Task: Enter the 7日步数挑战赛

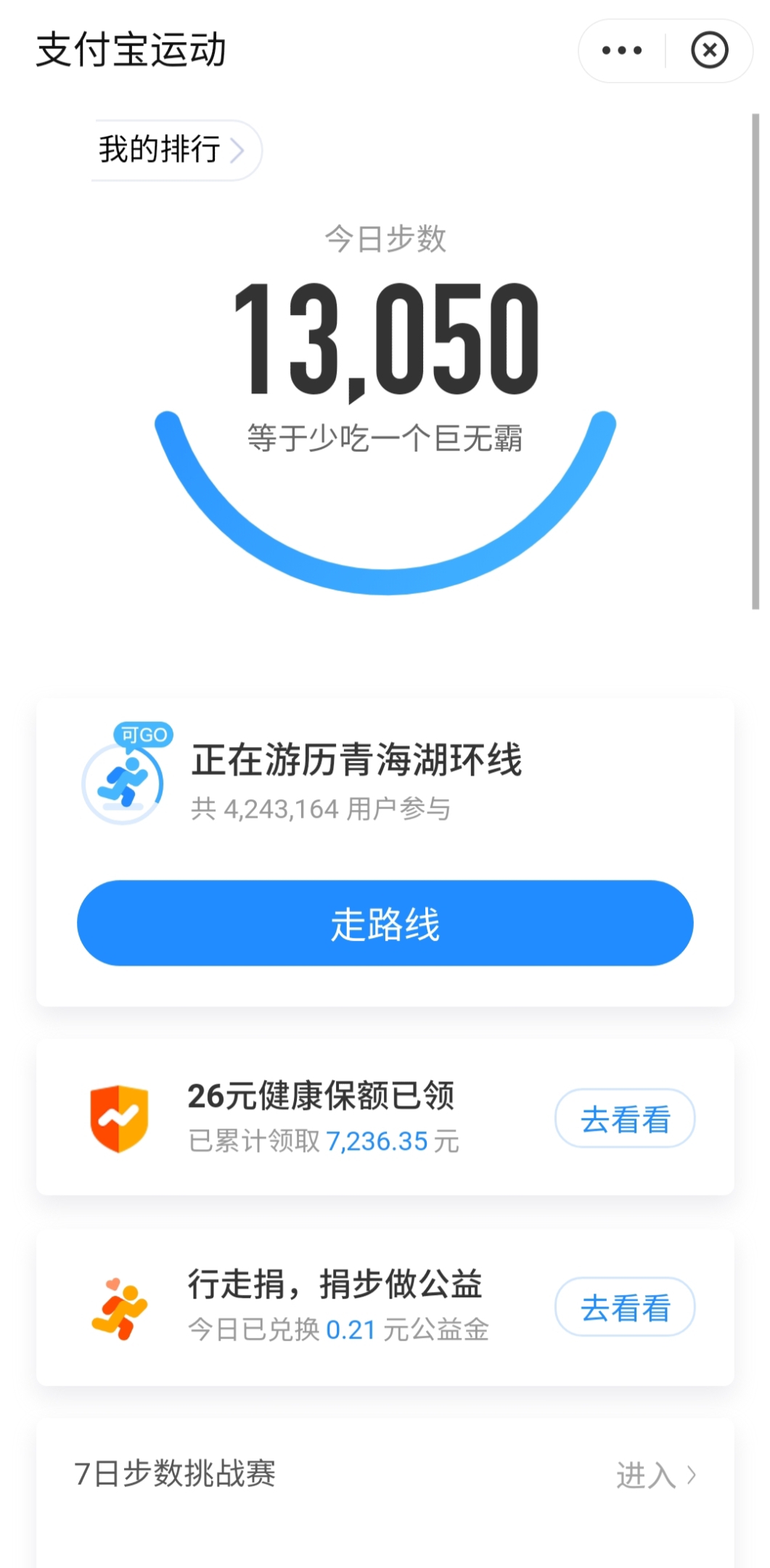Action: click(x=656, y=1475)
